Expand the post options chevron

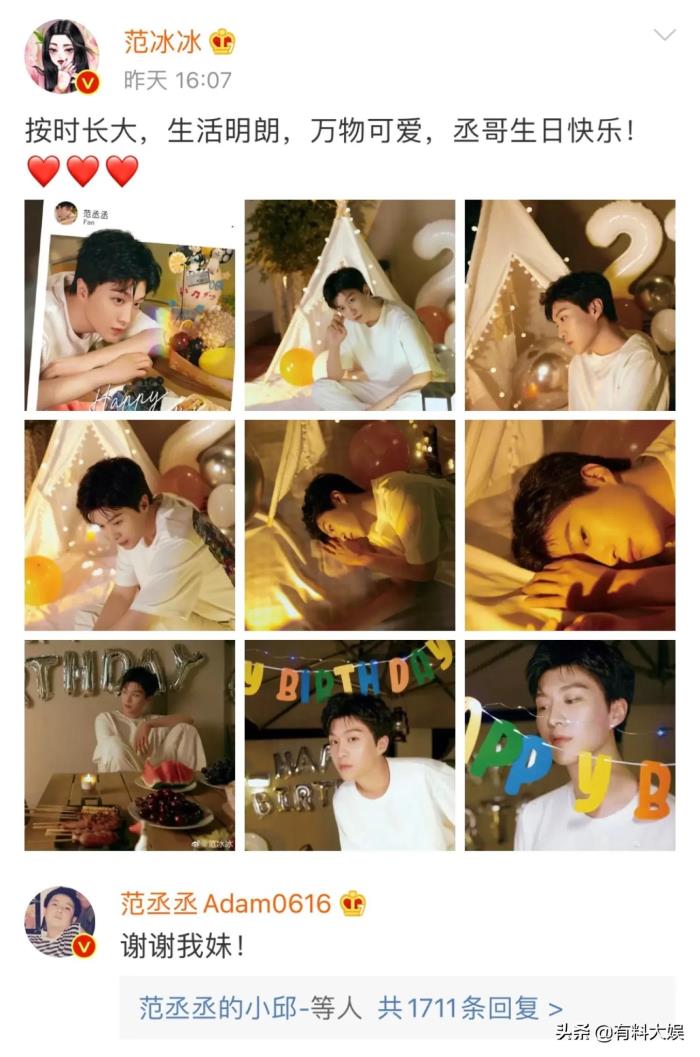[664, 36]
